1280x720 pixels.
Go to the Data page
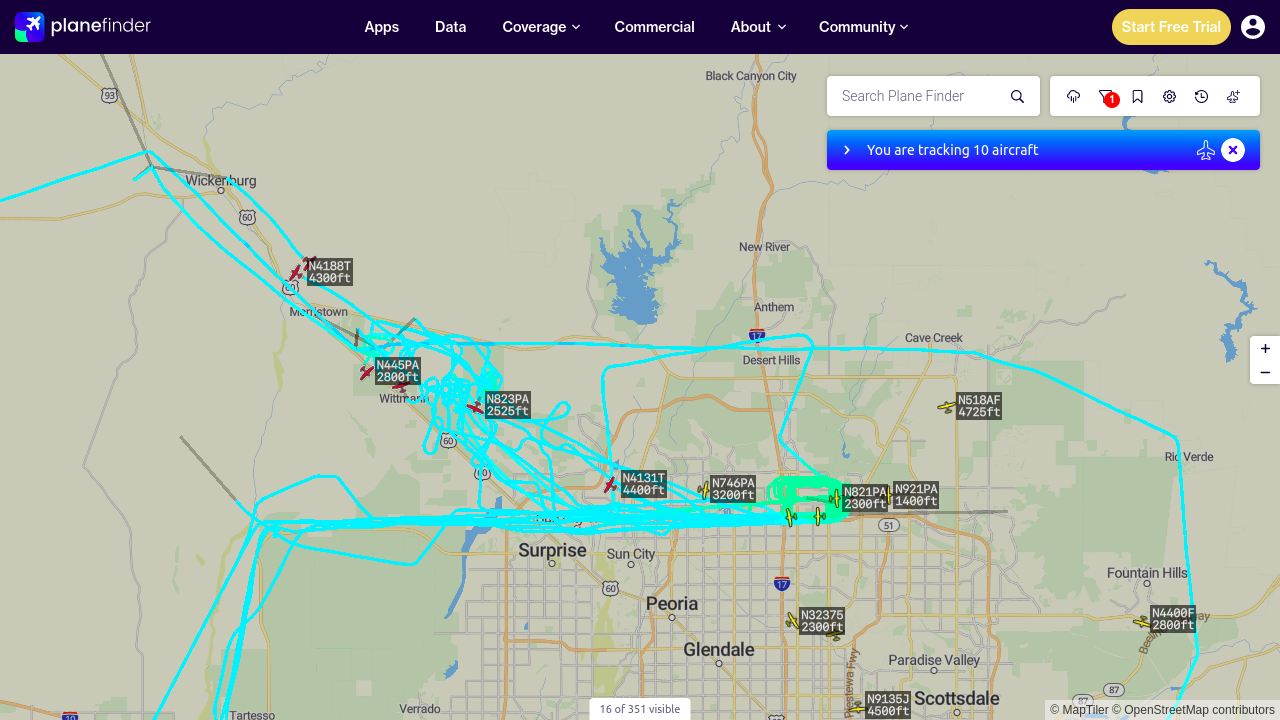tap(451, 27)
